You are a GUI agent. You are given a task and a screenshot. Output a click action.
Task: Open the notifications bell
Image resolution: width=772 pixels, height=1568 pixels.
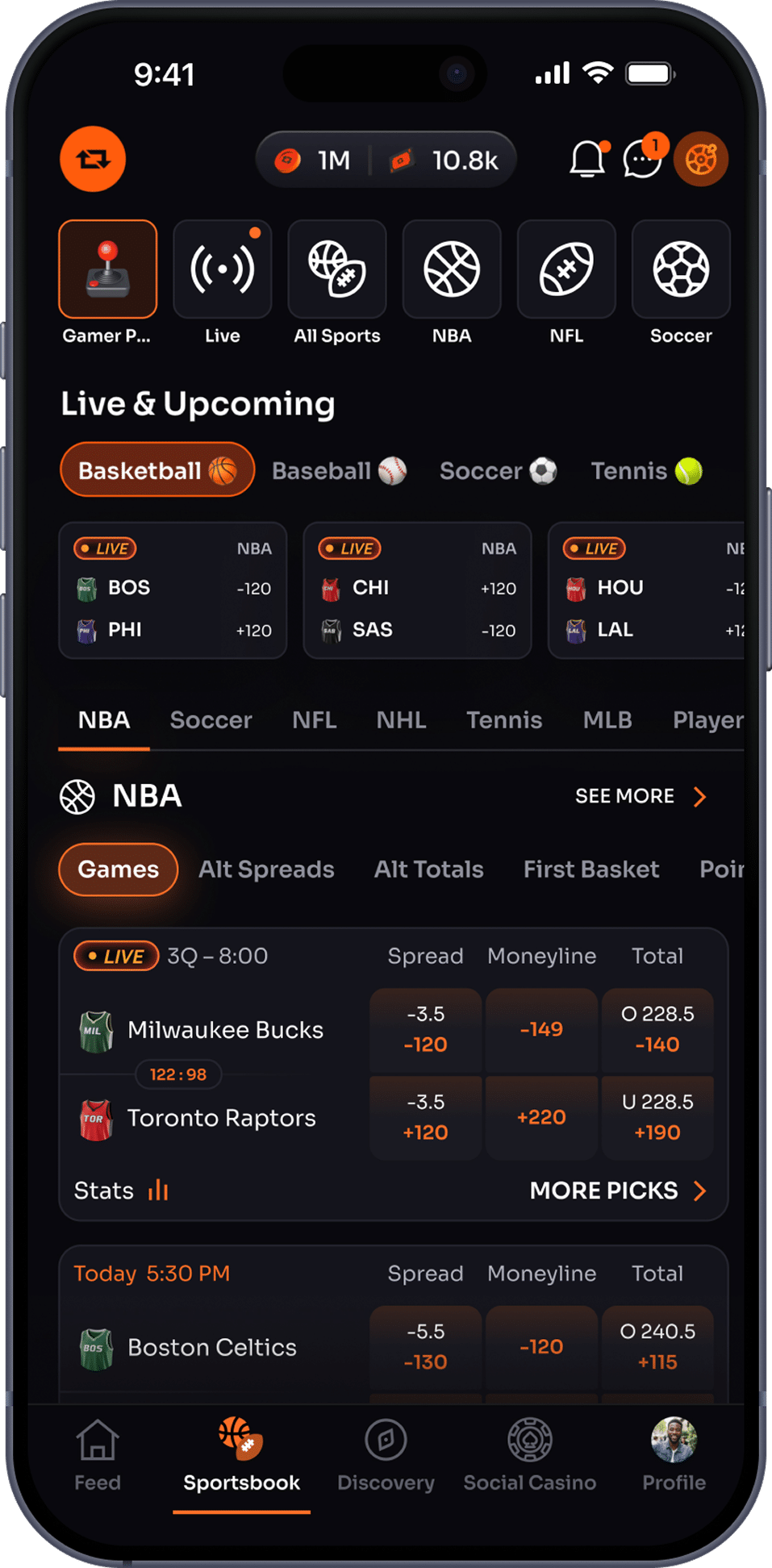[x=587, y=159]
